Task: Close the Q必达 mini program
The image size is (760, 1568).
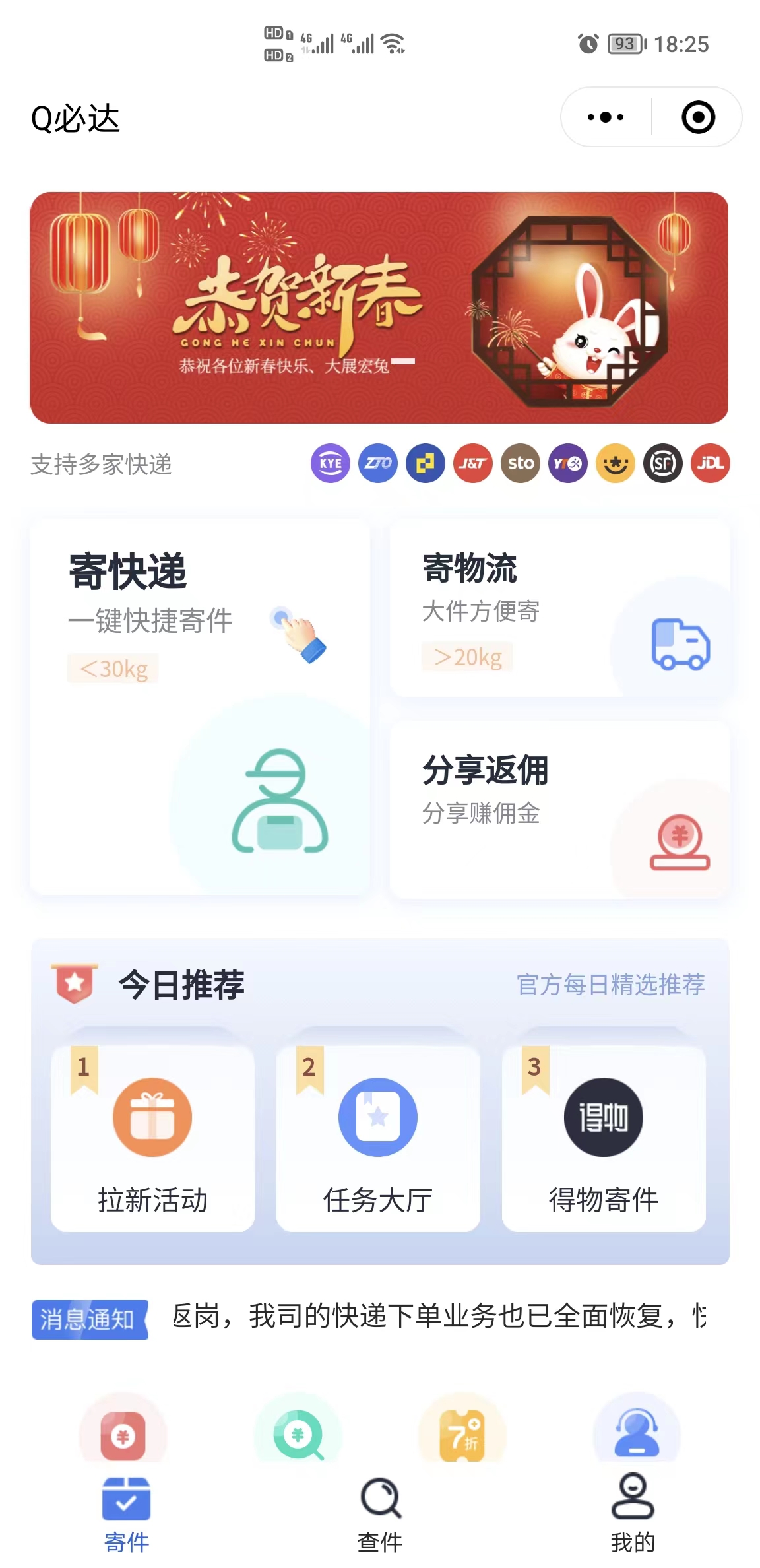Action: coord(698,117)
